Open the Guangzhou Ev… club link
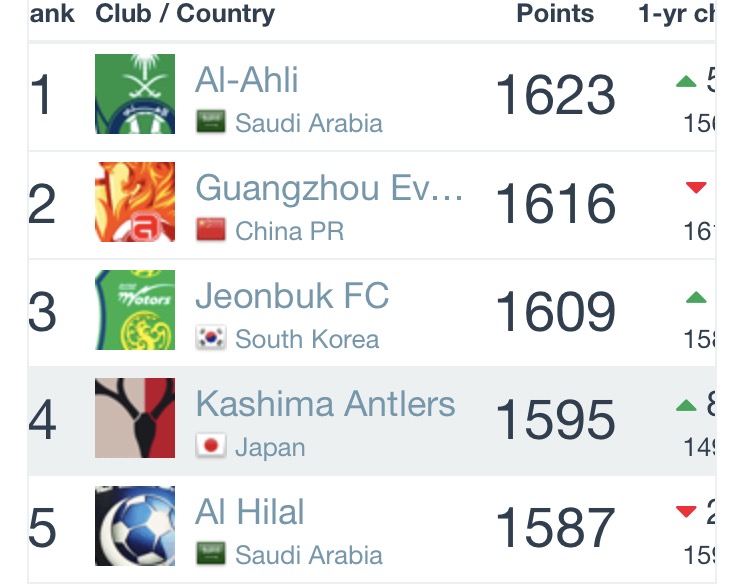747x584 pixels. 329,189
